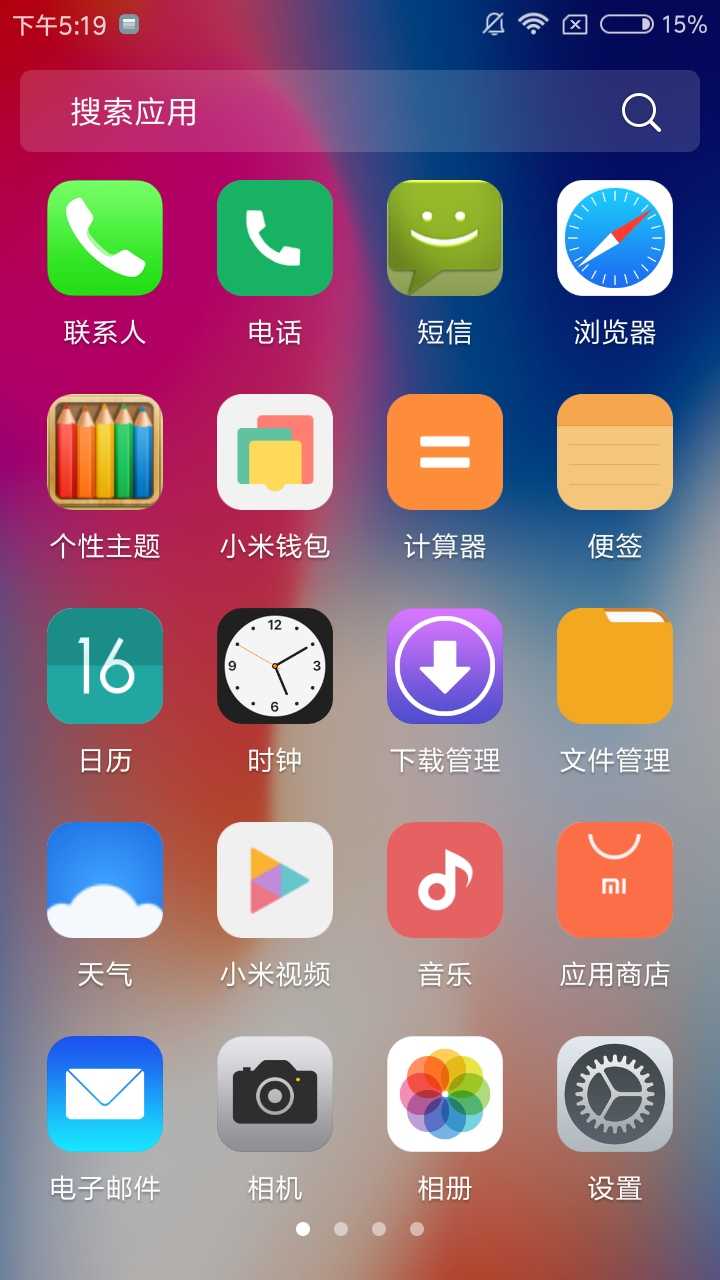720x1280 pixels.
Task: Launch the 时钟 clock app
Action: [275, 666]
